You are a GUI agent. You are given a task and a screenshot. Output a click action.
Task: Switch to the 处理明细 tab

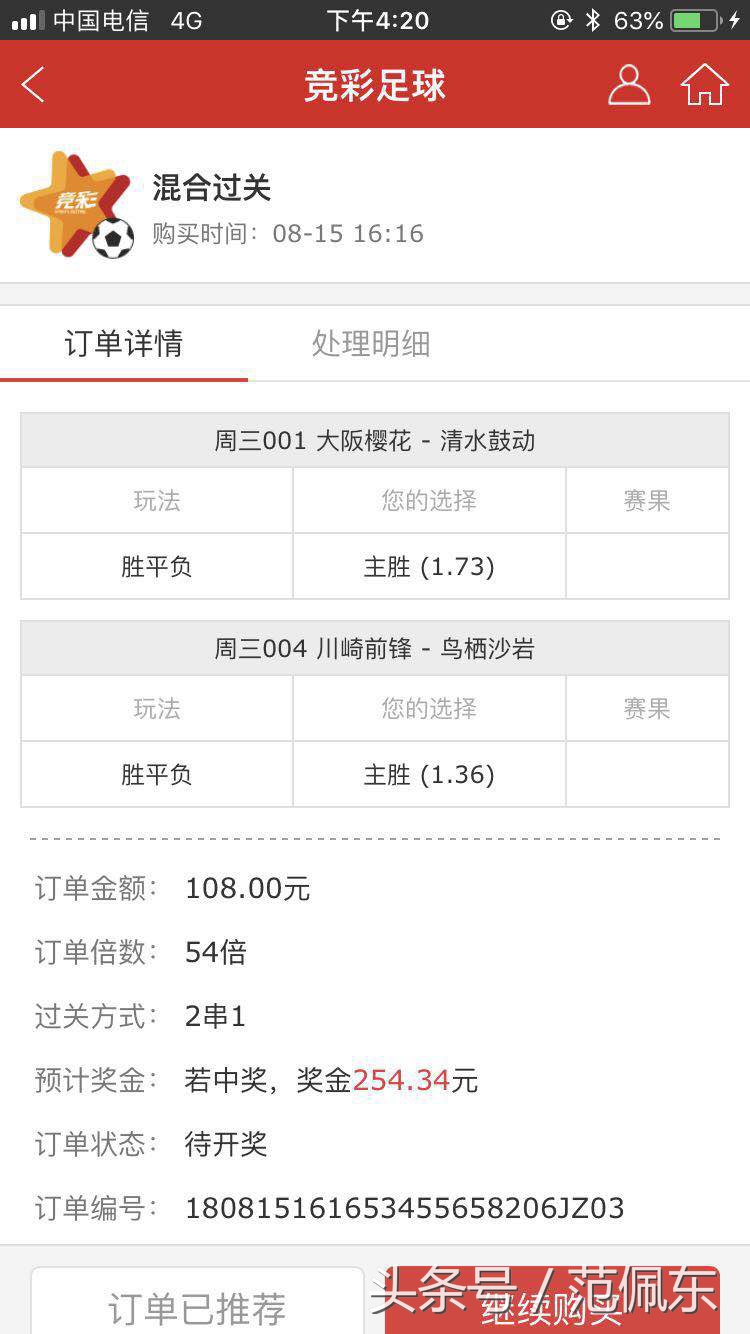click(371, 344)
